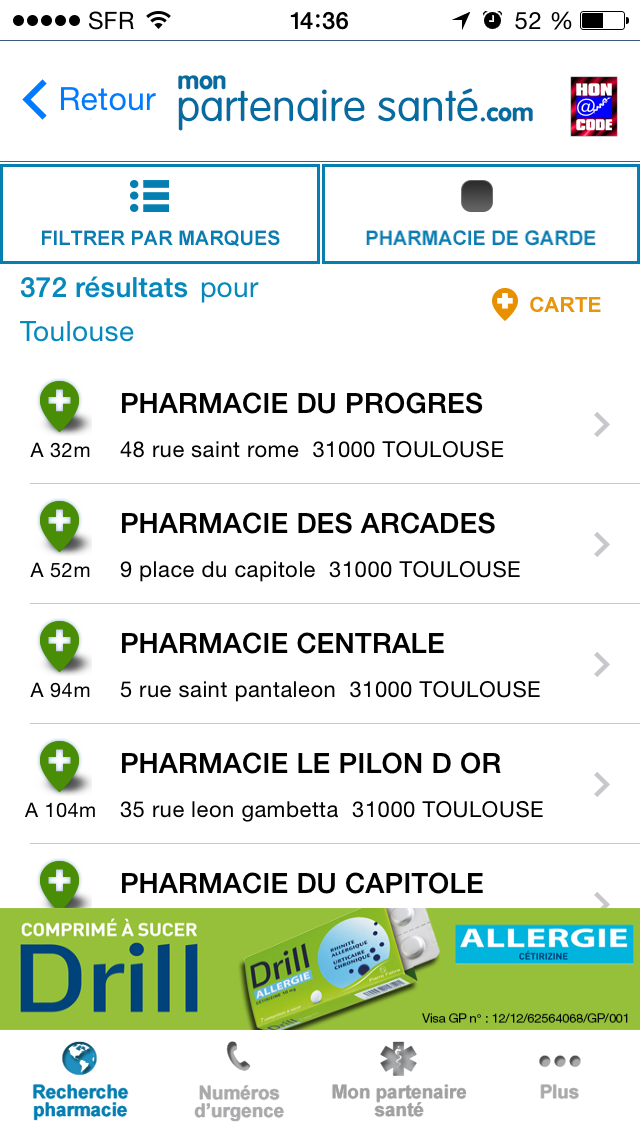This screenshot has height=1136, width=640.
Task: Open Pharmacie Le Pilon d Or
Action: (320, 785)
